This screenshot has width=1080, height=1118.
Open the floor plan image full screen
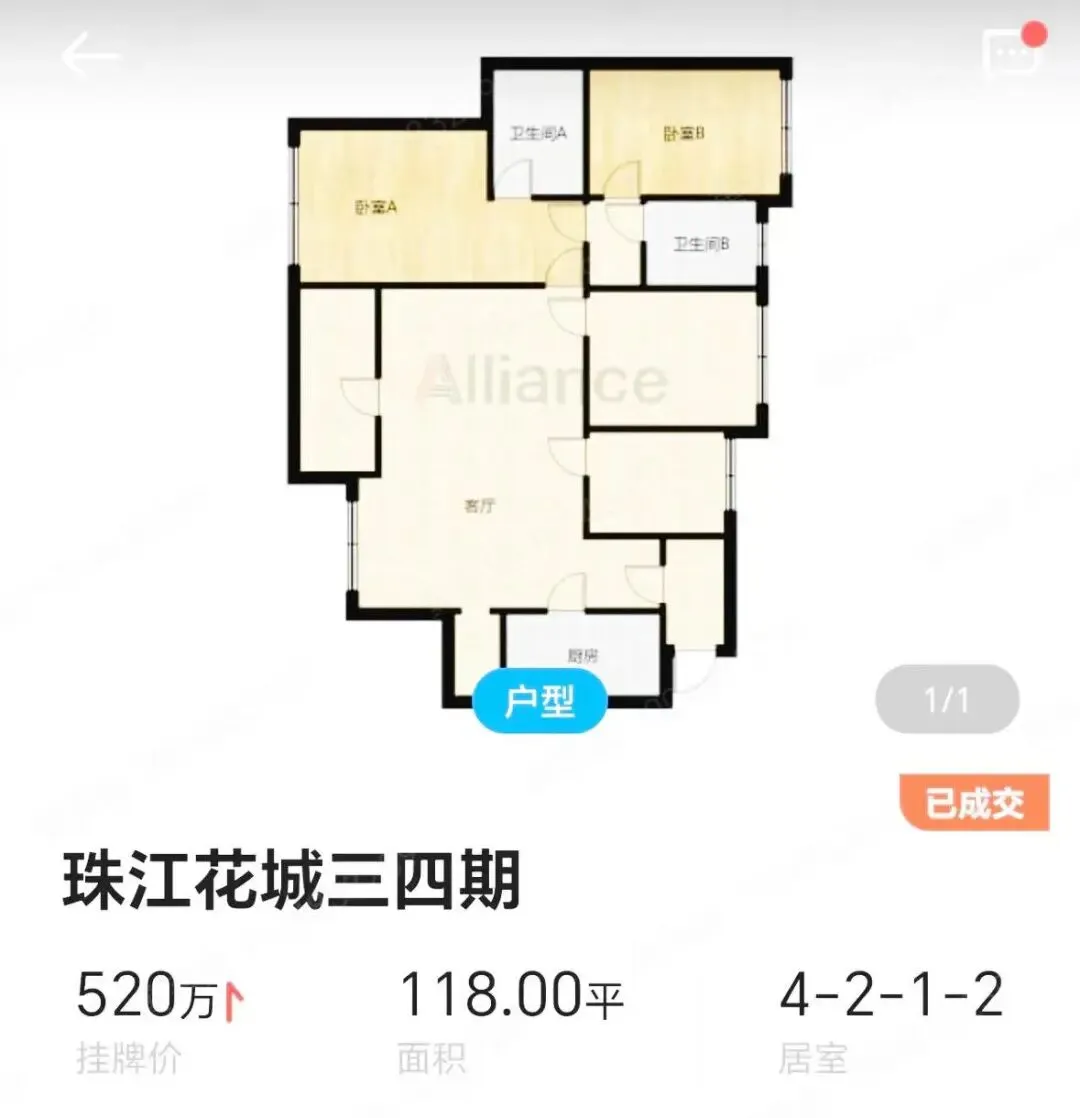tap(540, 383)
